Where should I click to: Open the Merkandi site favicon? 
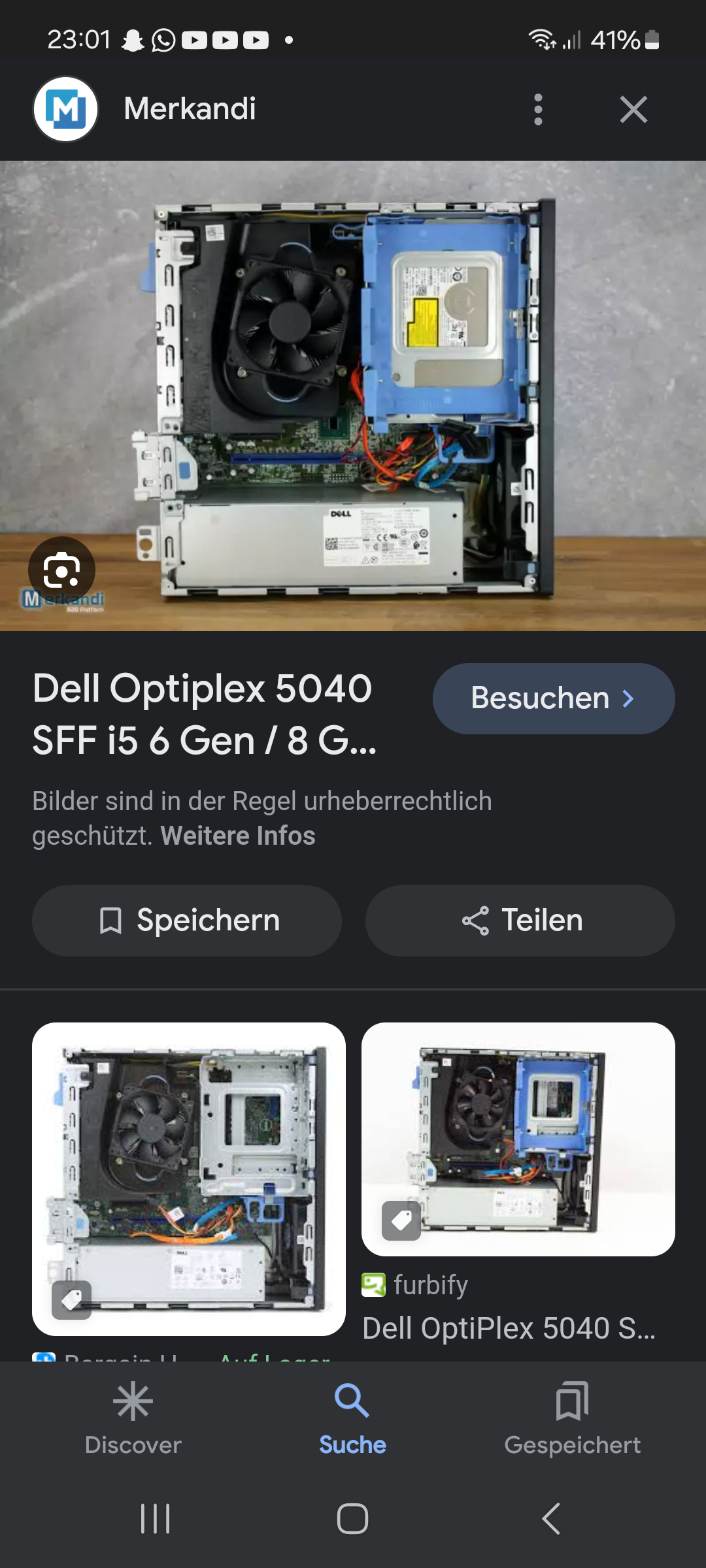65,108
